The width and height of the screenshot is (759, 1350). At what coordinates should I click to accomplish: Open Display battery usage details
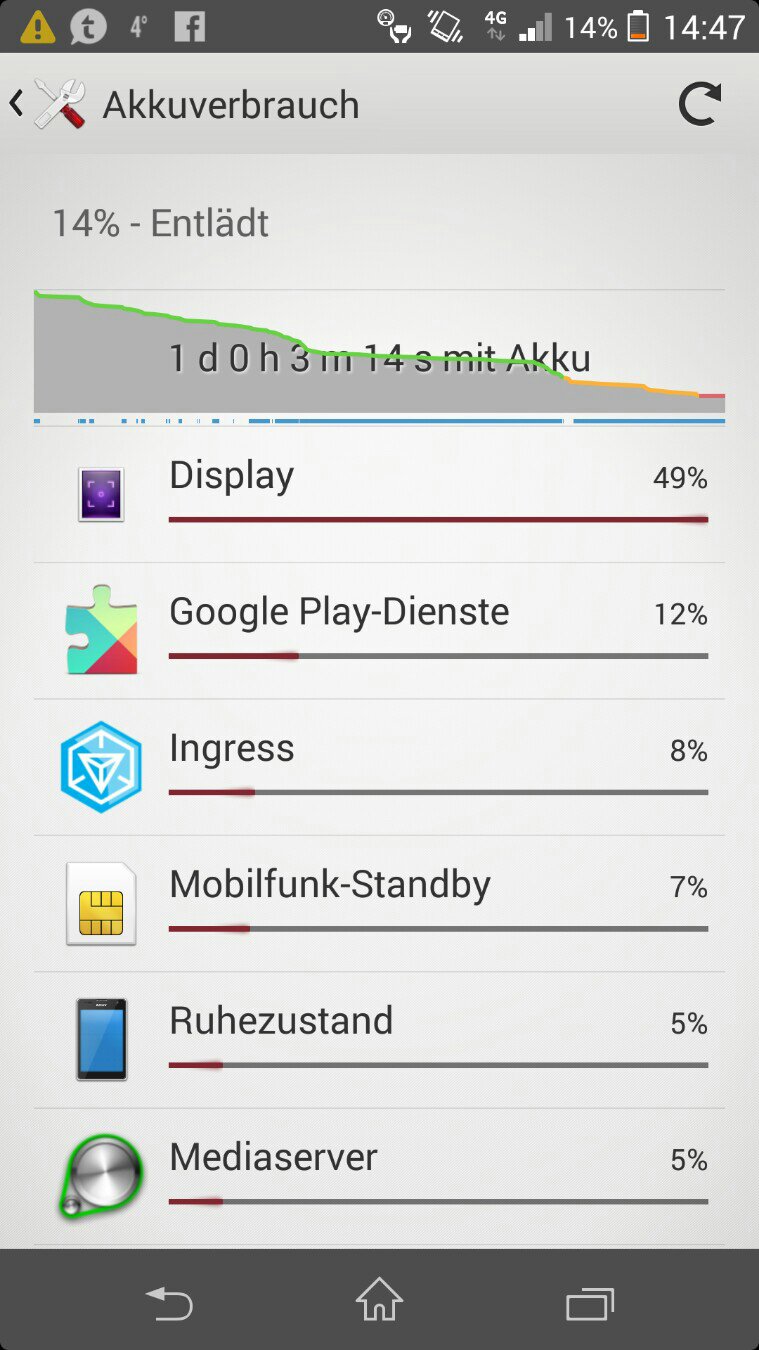379,495
